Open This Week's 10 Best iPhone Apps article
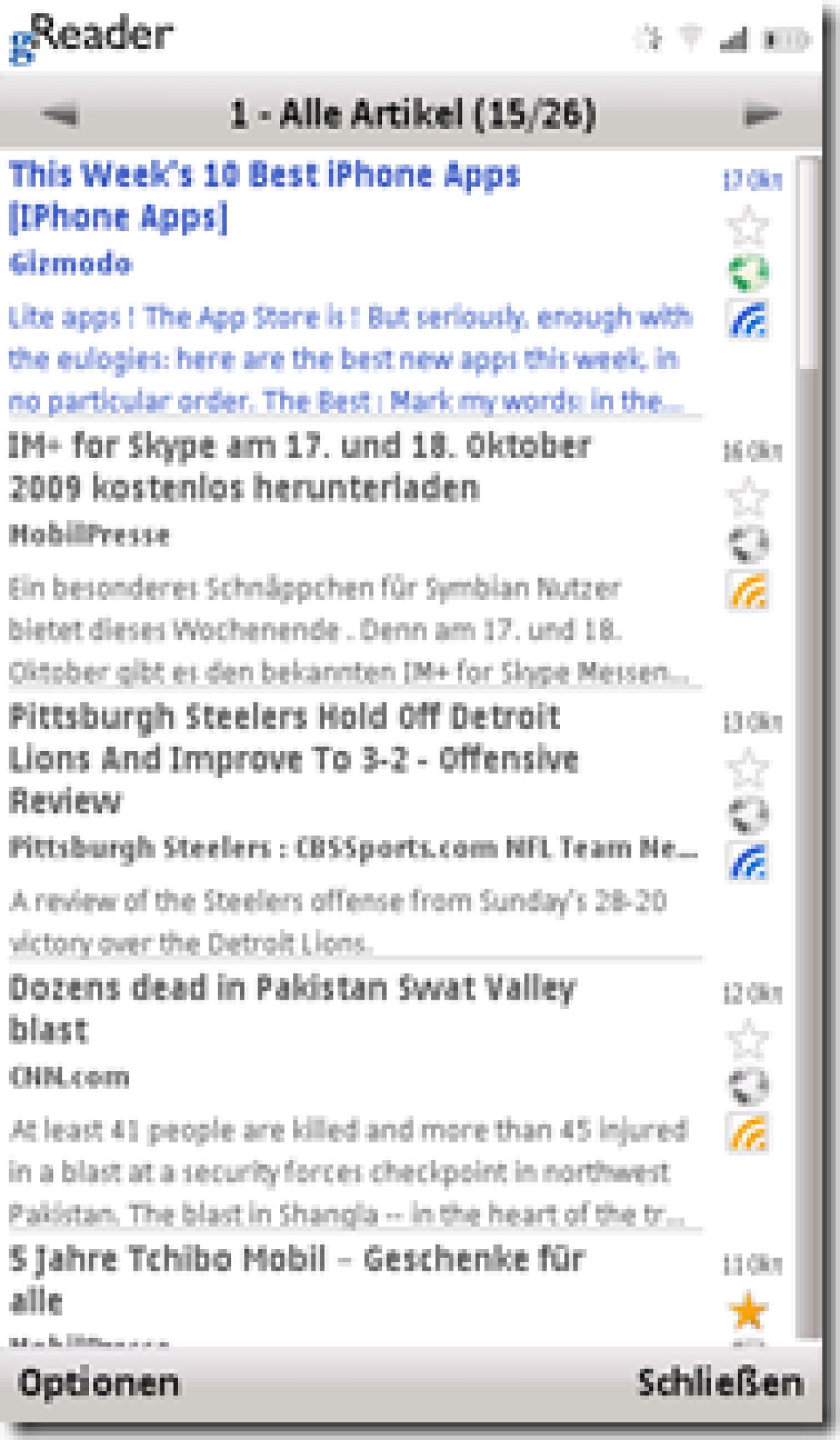The height and width of the screenshot is (1440, 840). click(x=266, y=200)
